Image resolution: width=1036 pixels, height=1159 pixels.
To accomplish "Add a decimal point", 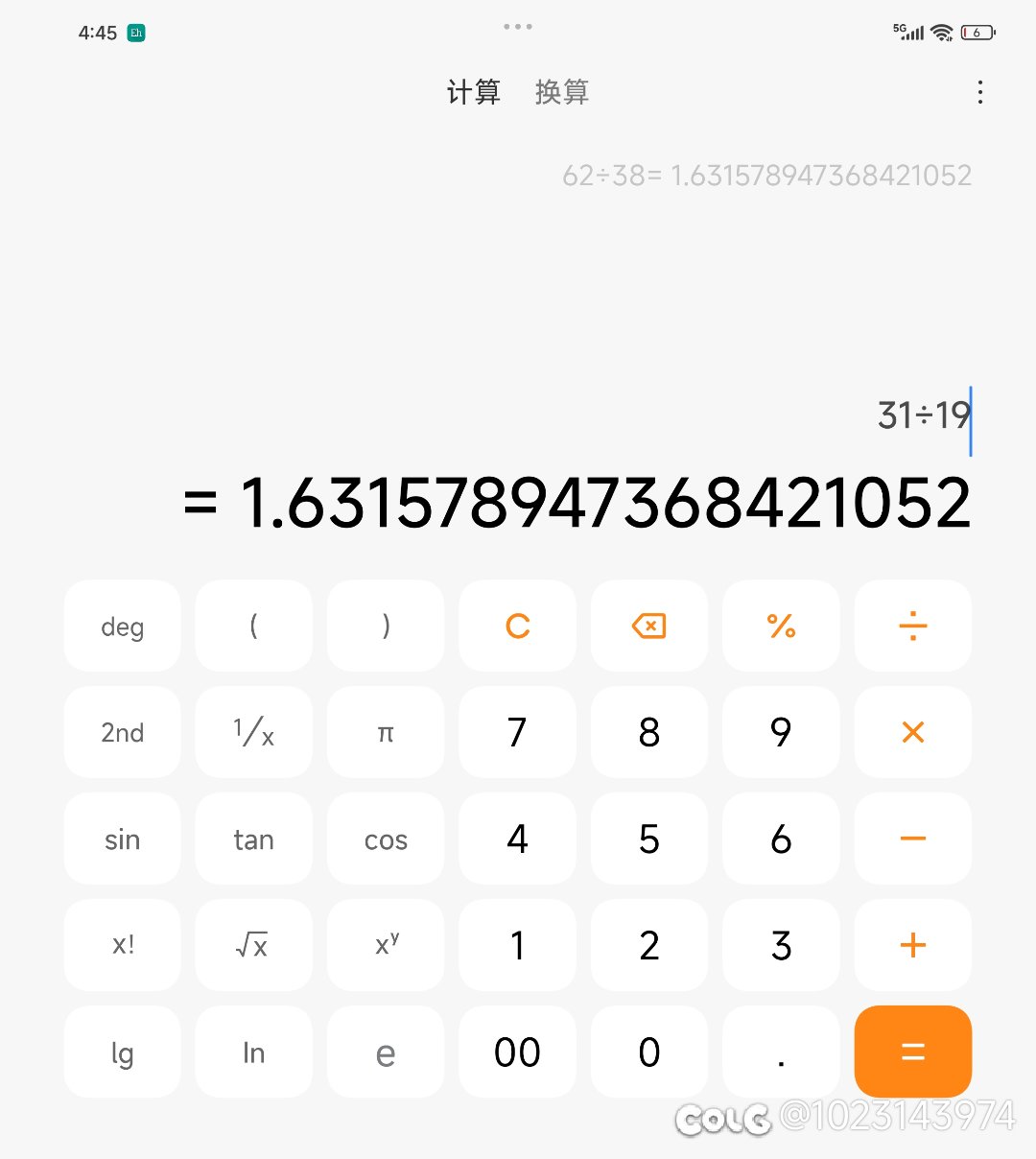I will [x=781, y=1052].
